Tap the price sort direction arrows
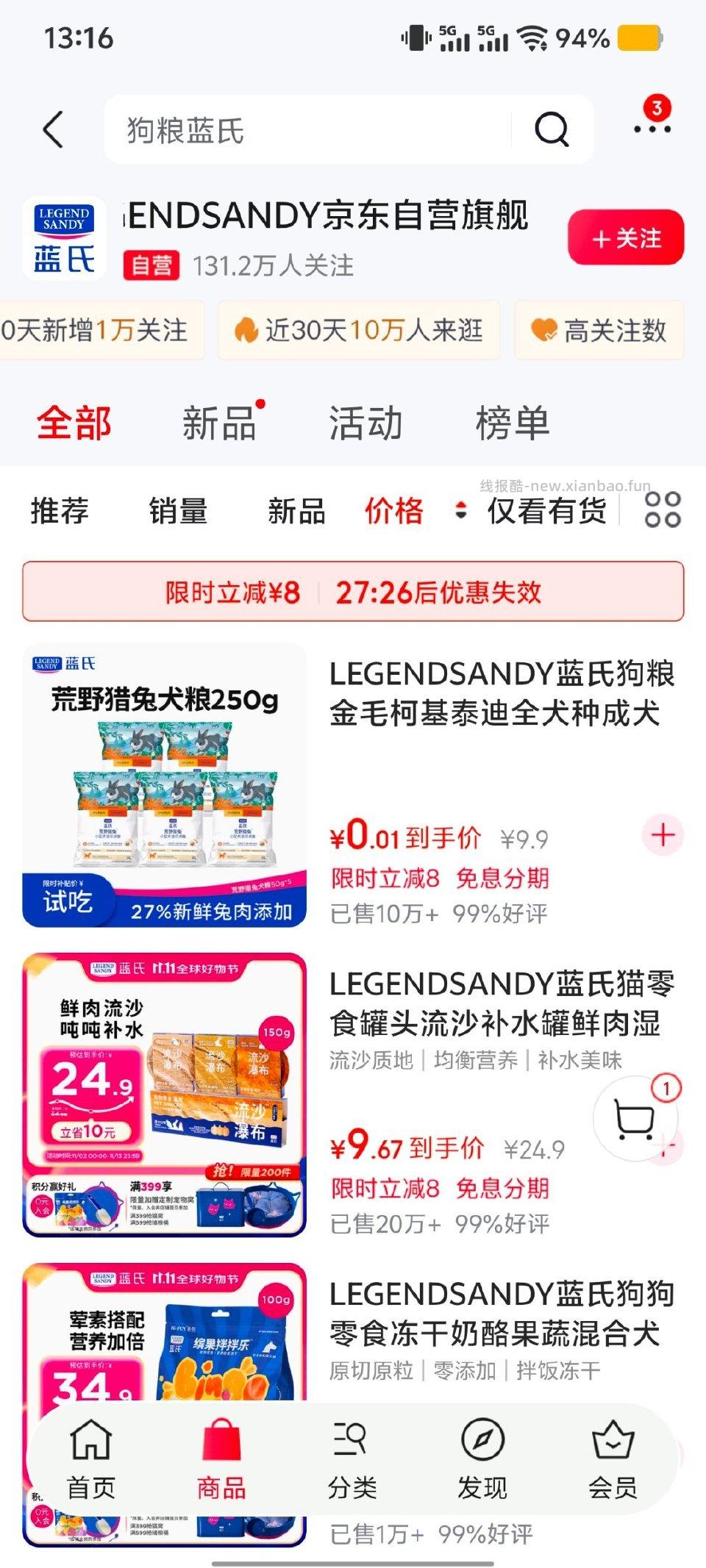This screenshot has height=1568, width=706. click(460, 512)
